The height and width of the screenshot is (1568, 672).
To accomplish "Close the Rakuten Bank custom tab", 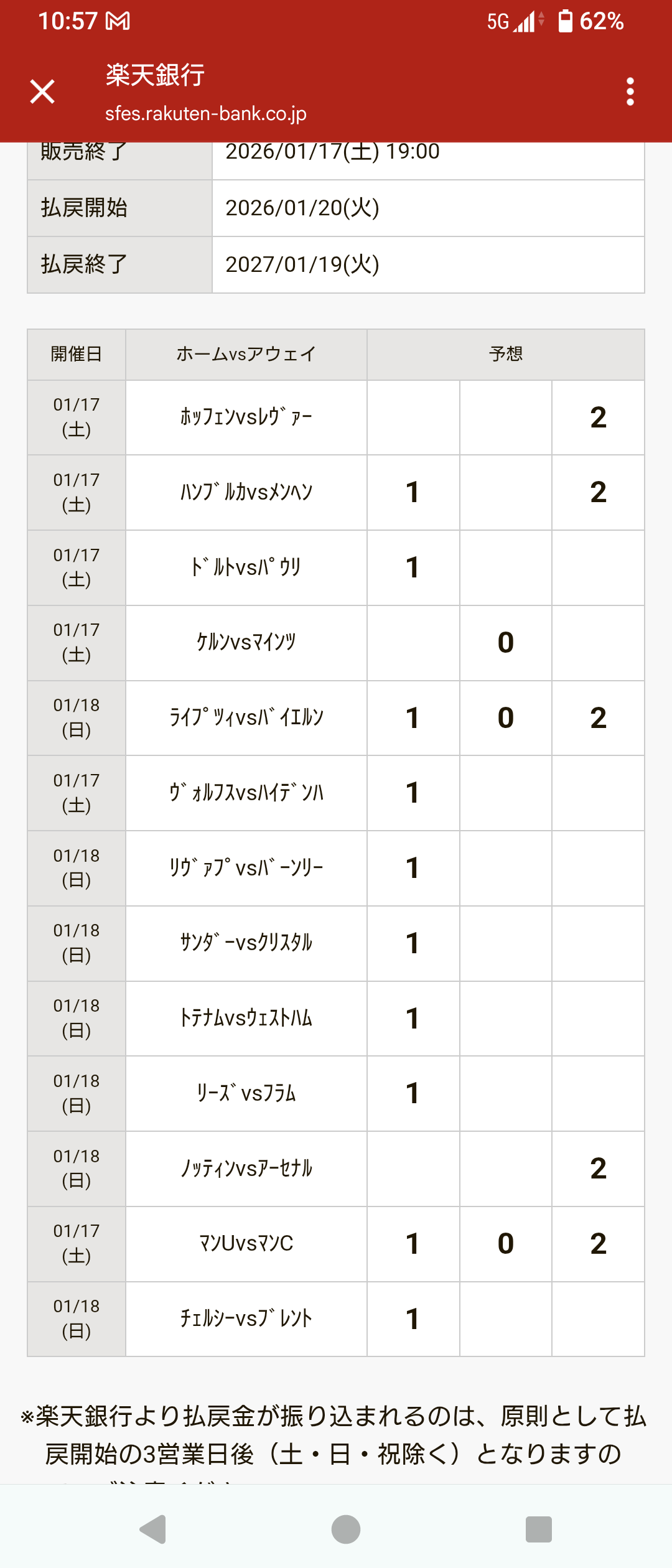I will click(42, 92).
